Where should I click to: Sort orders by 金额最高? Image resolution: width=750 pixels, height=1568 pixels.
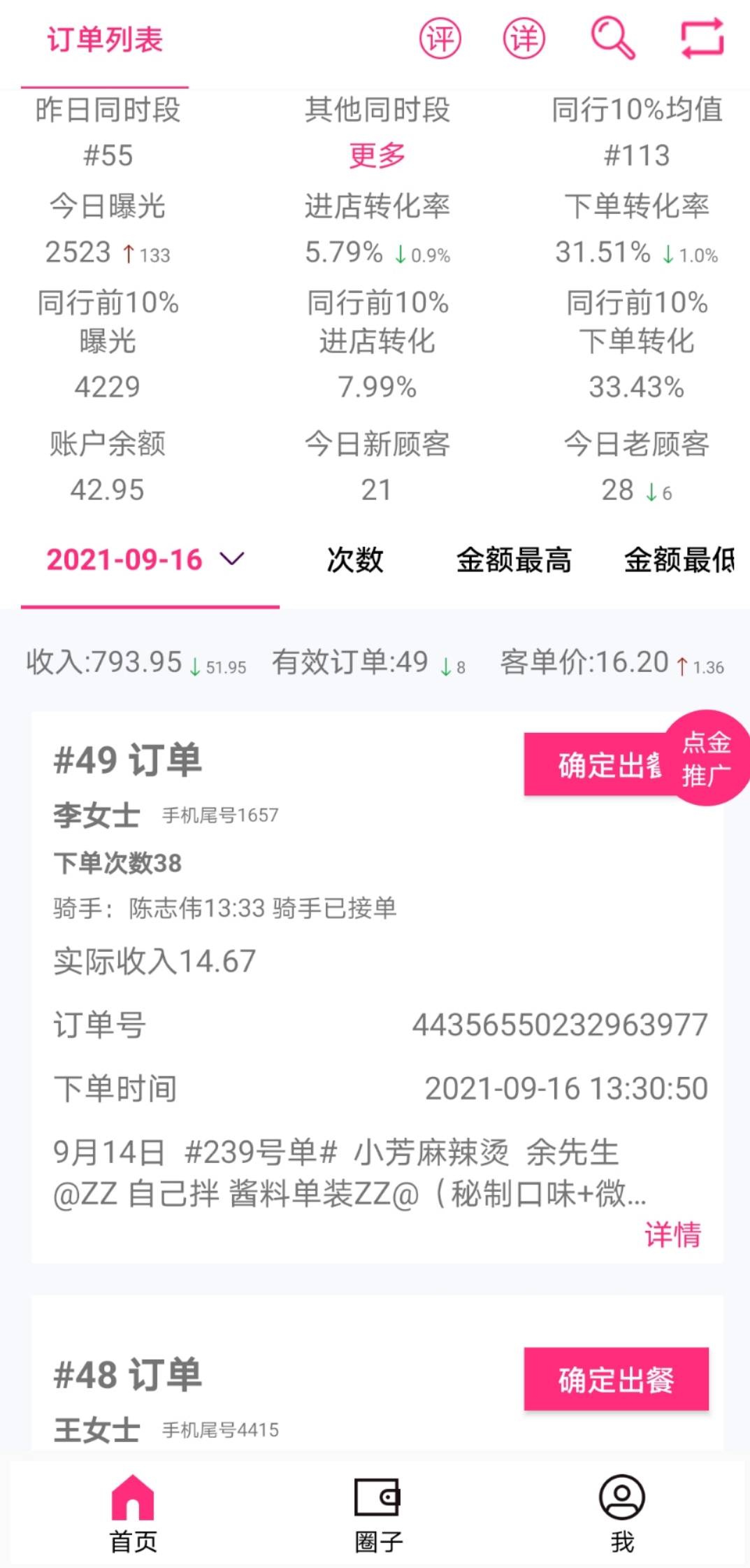pos(514,560)
